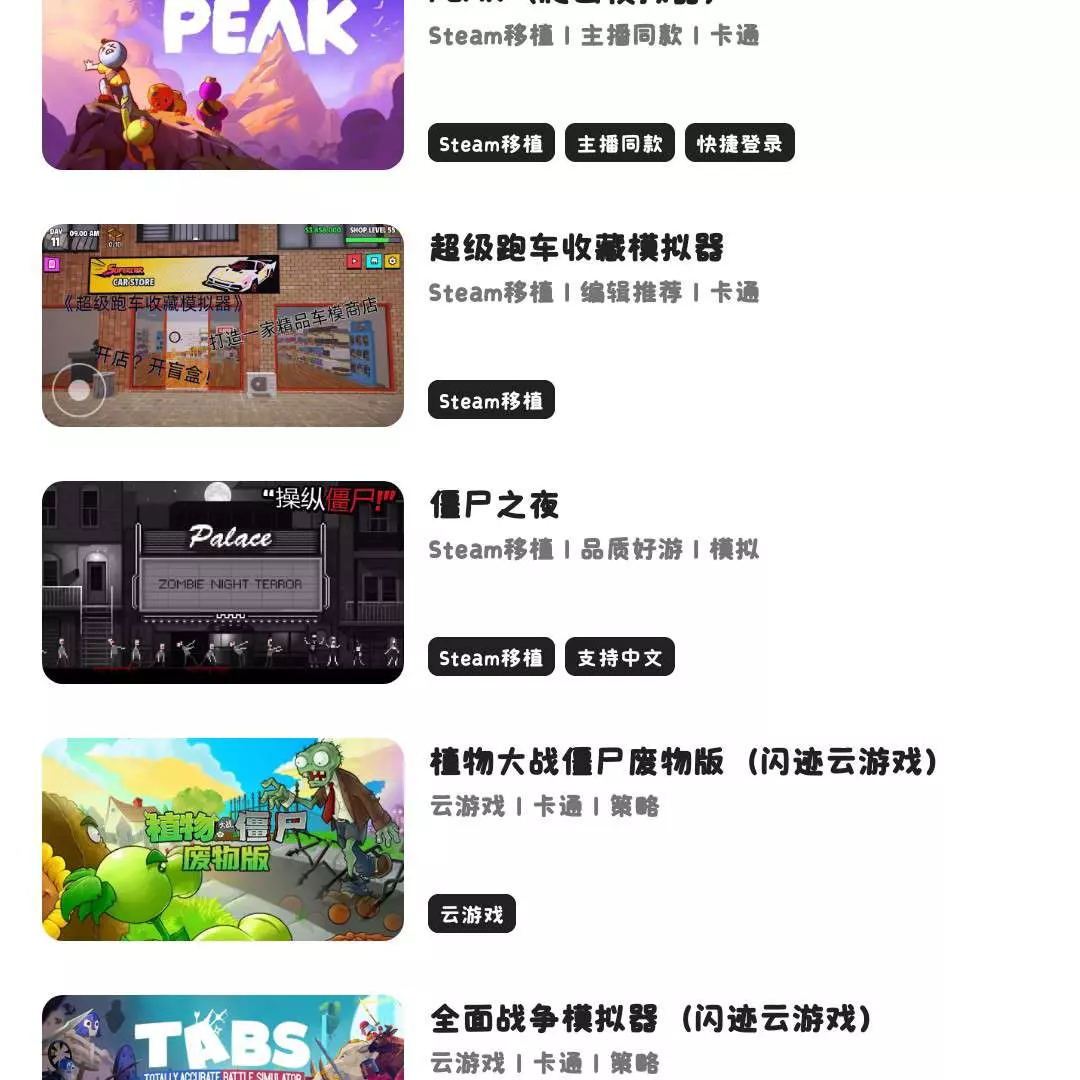The image size is (1080, 1080).
Task: Tap 云游戏 tag under 植物大战僵尸废物版
Action: click(x=471, y=914)
